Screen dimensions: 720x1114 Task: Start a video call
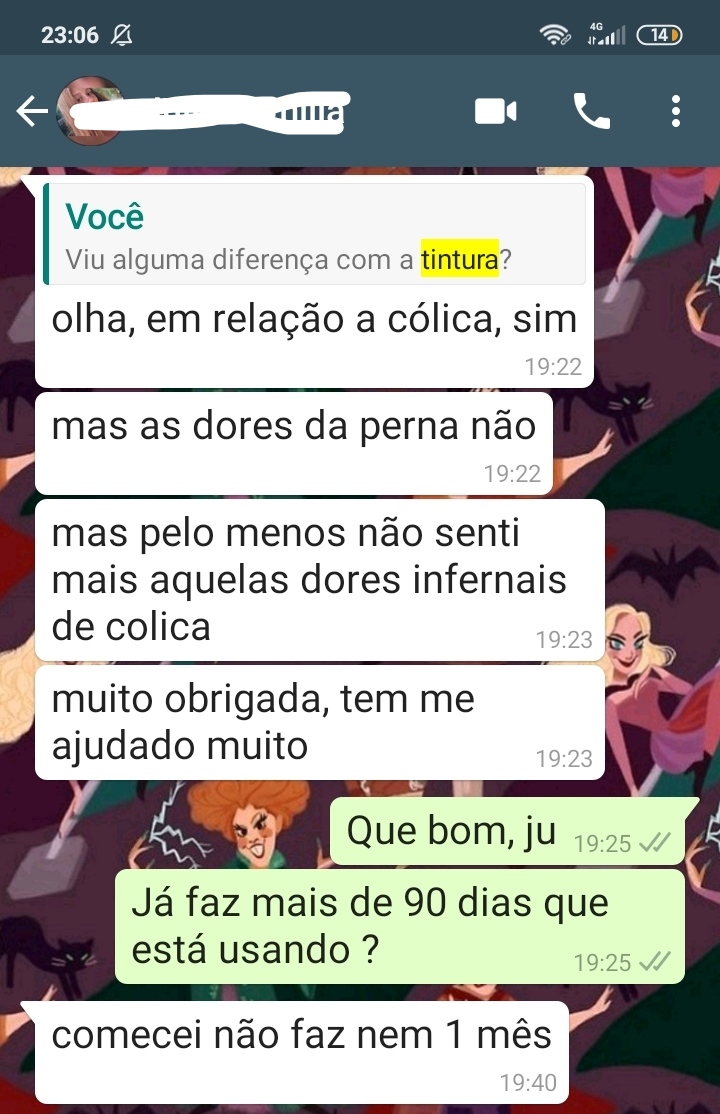tap(495, 111)
